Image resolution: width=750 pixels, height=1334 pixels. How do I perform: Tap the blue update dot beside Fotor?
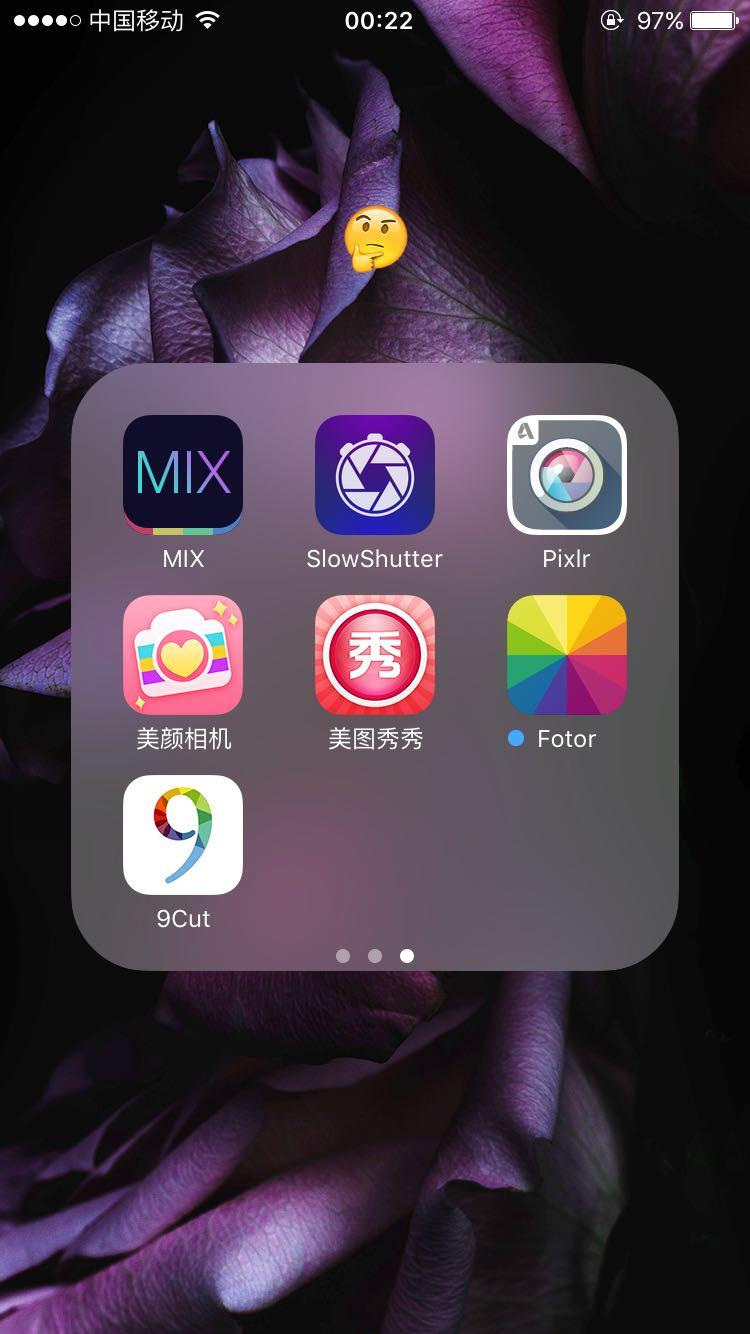click(x=516, y=739)
